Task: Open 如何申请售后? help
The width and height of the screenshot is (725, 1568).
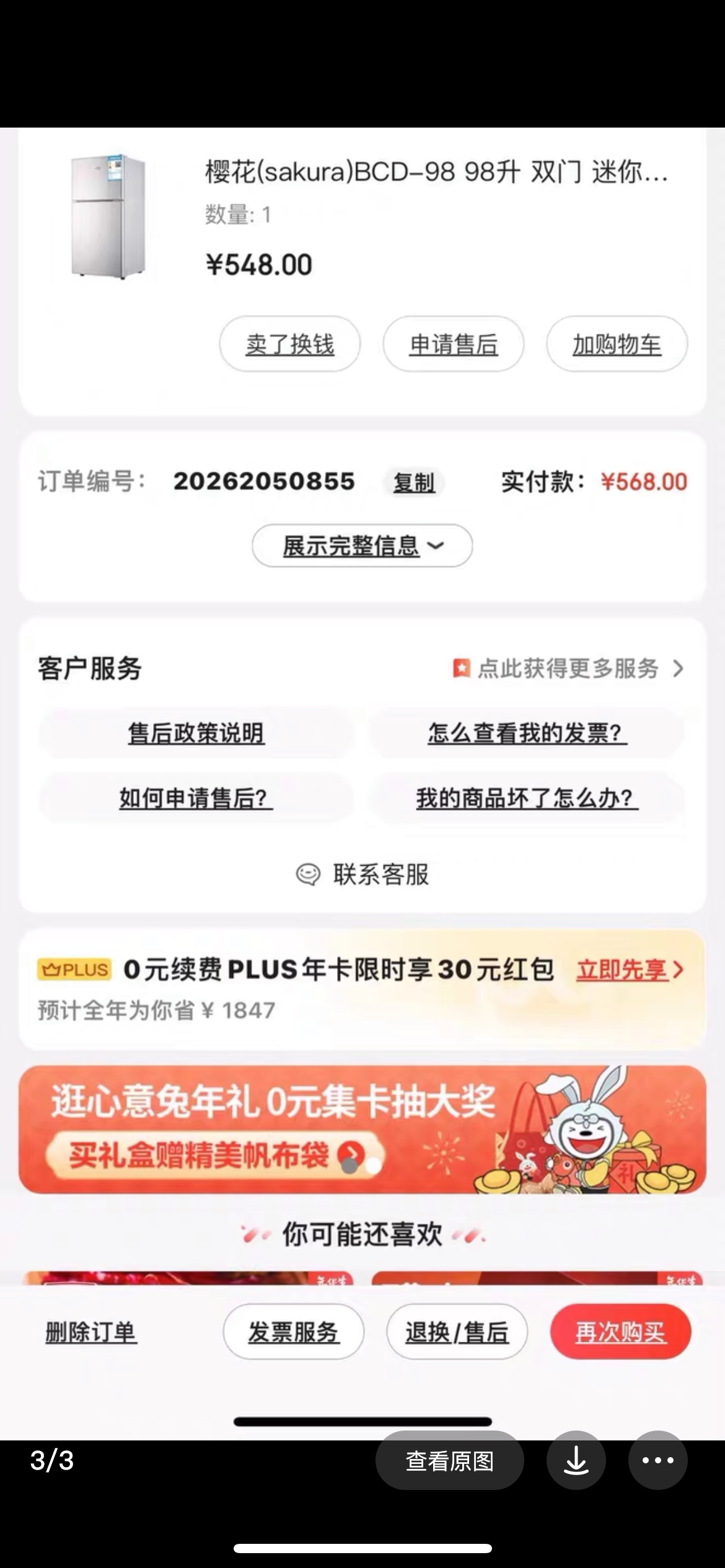Action: (x=196, y=798)
